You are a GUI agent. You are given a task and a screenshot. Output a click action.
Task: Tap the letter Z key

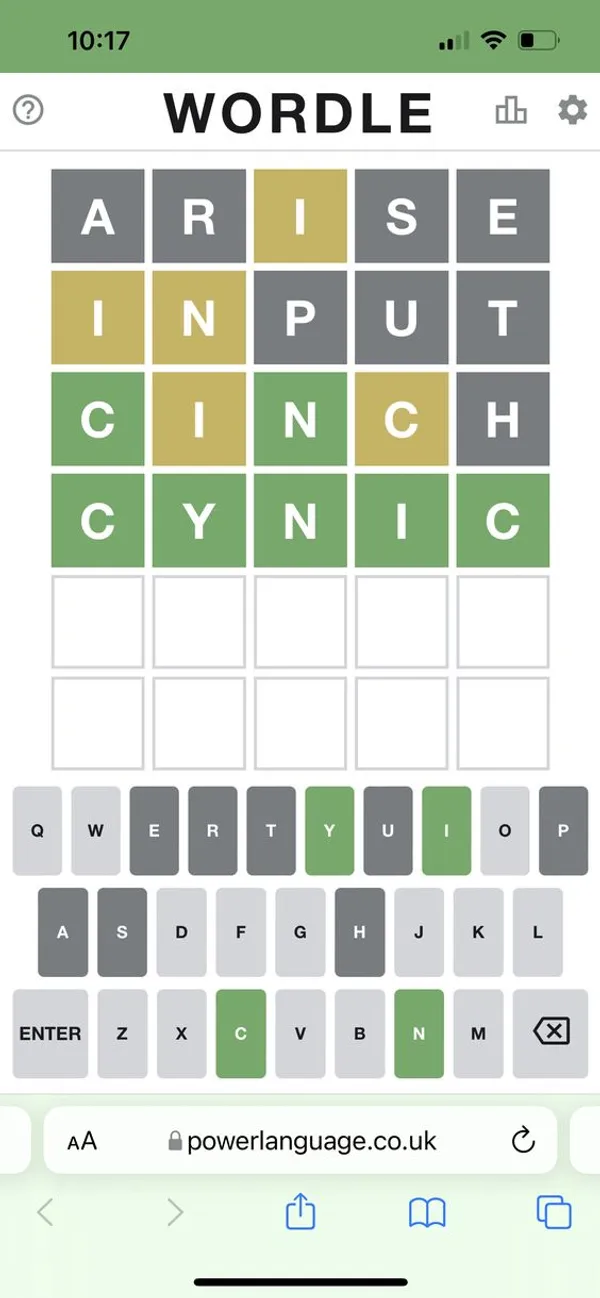pyautogui.click(x=122, y=1033)
